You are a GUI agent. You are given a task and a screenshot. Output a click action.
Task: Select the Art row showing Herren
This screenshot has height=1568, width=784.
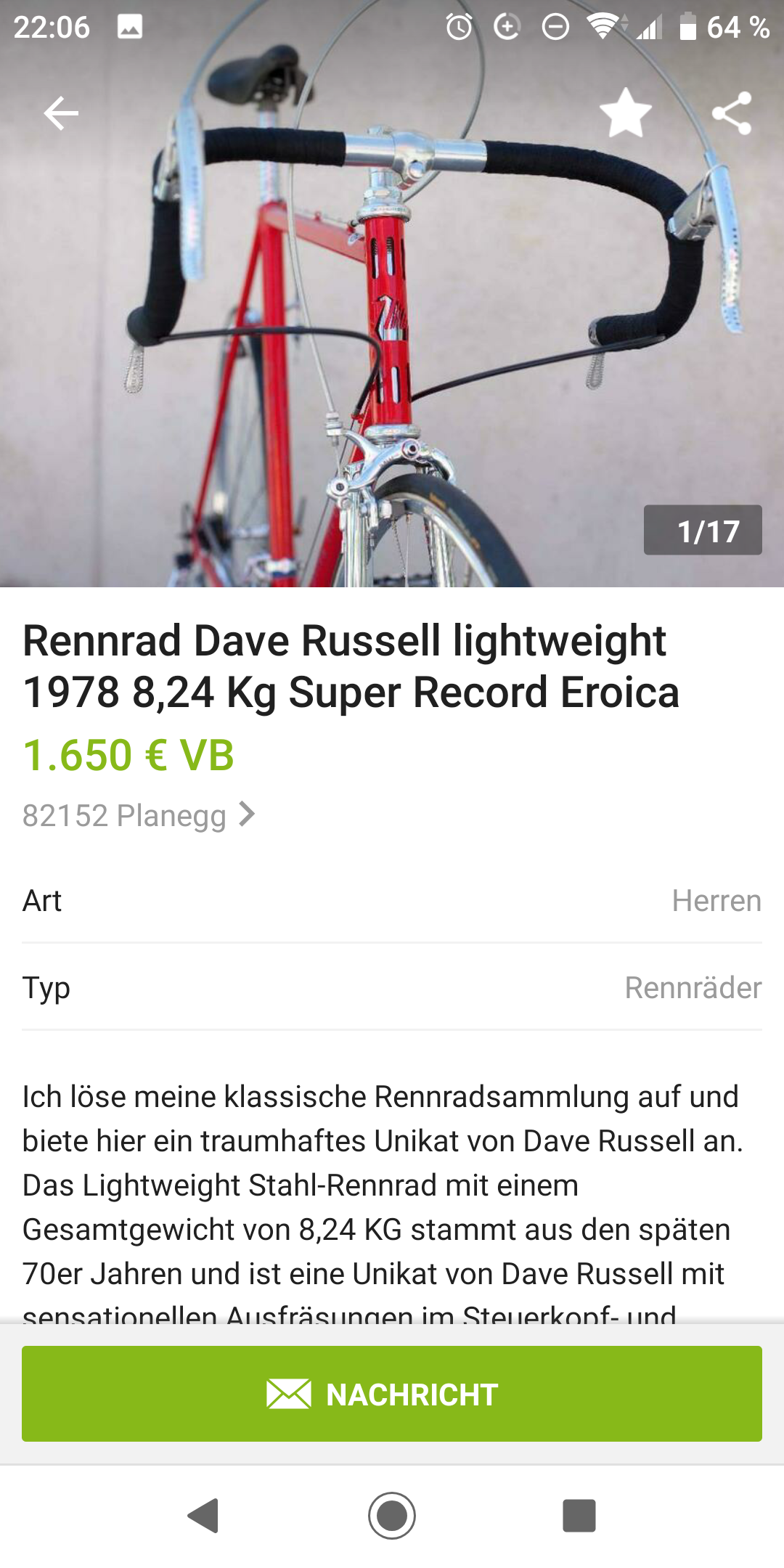pyautogui.click(x=392, y=900)
